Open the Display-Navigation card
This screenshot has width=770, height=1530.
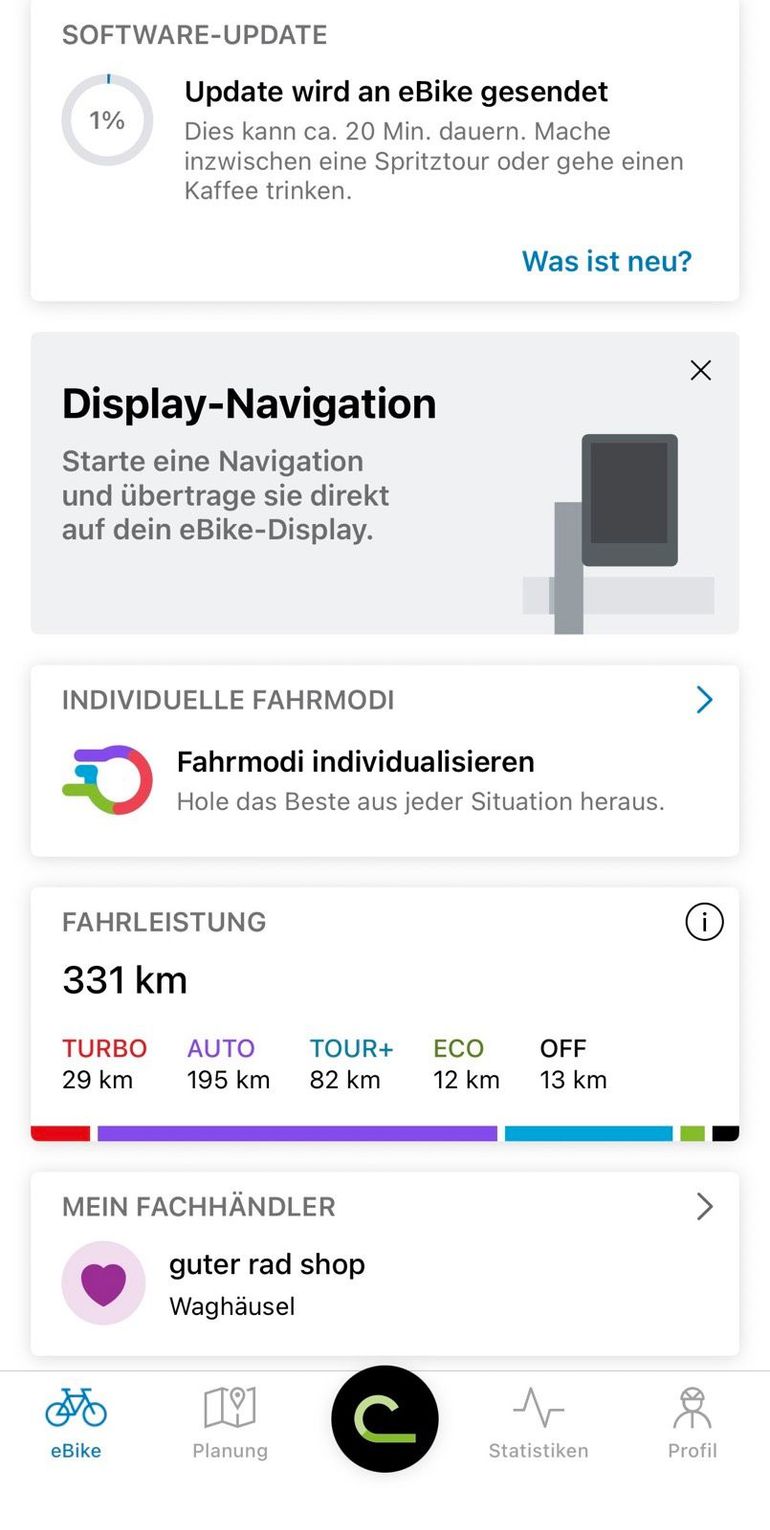coord(385,483)
